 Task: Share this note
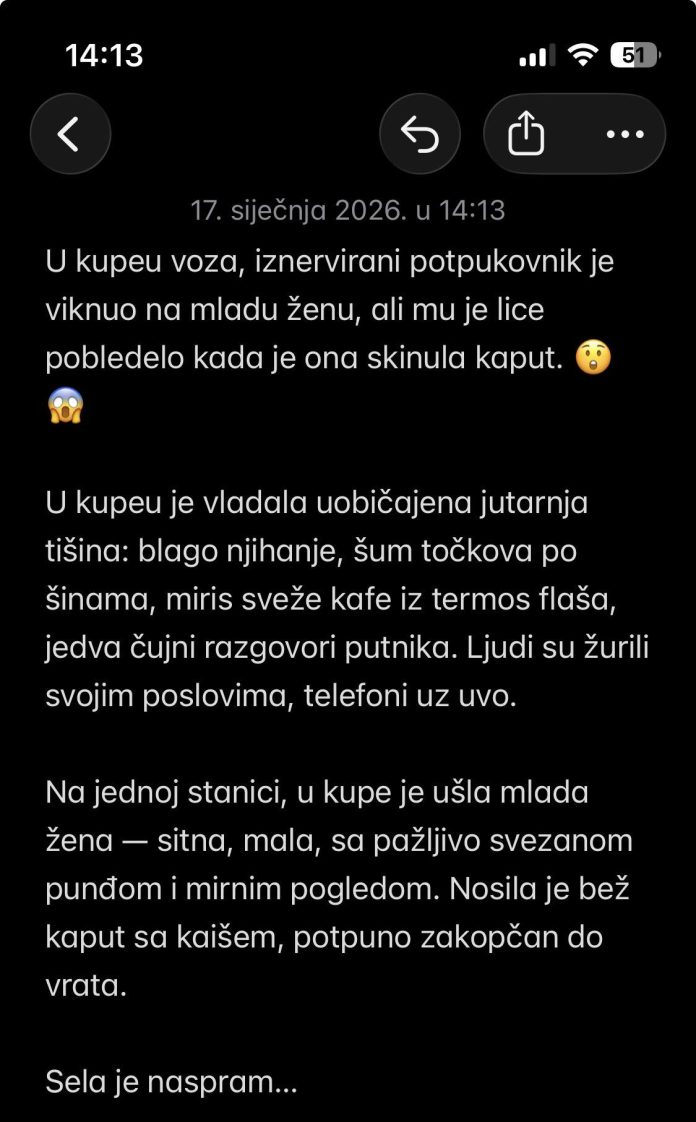(x=526, y=134)
